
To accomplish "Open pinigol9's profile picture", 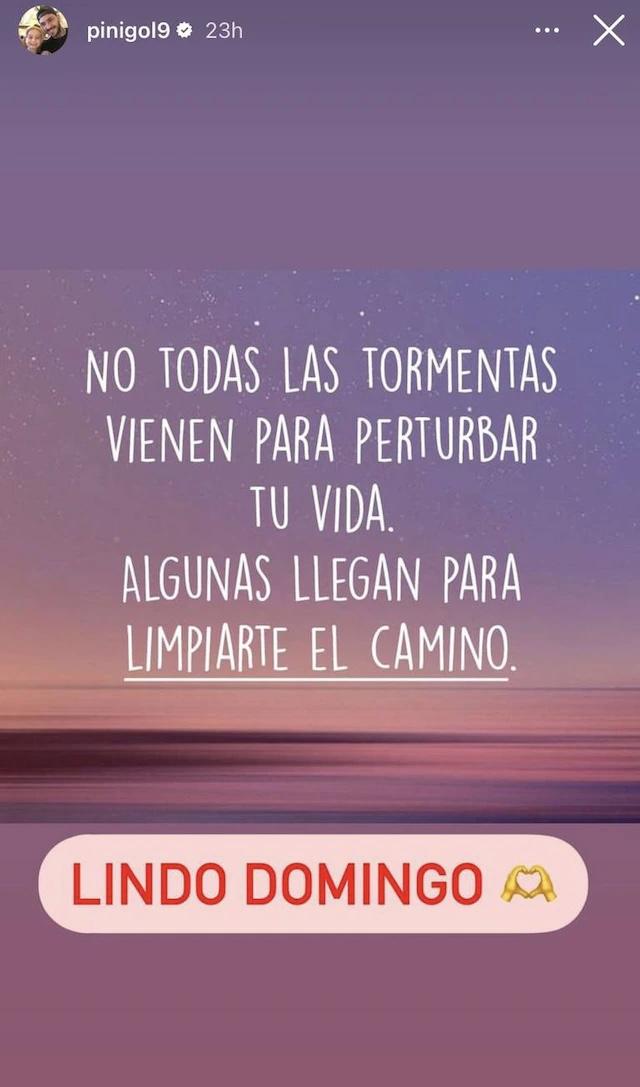I will [x=43, y=31].
